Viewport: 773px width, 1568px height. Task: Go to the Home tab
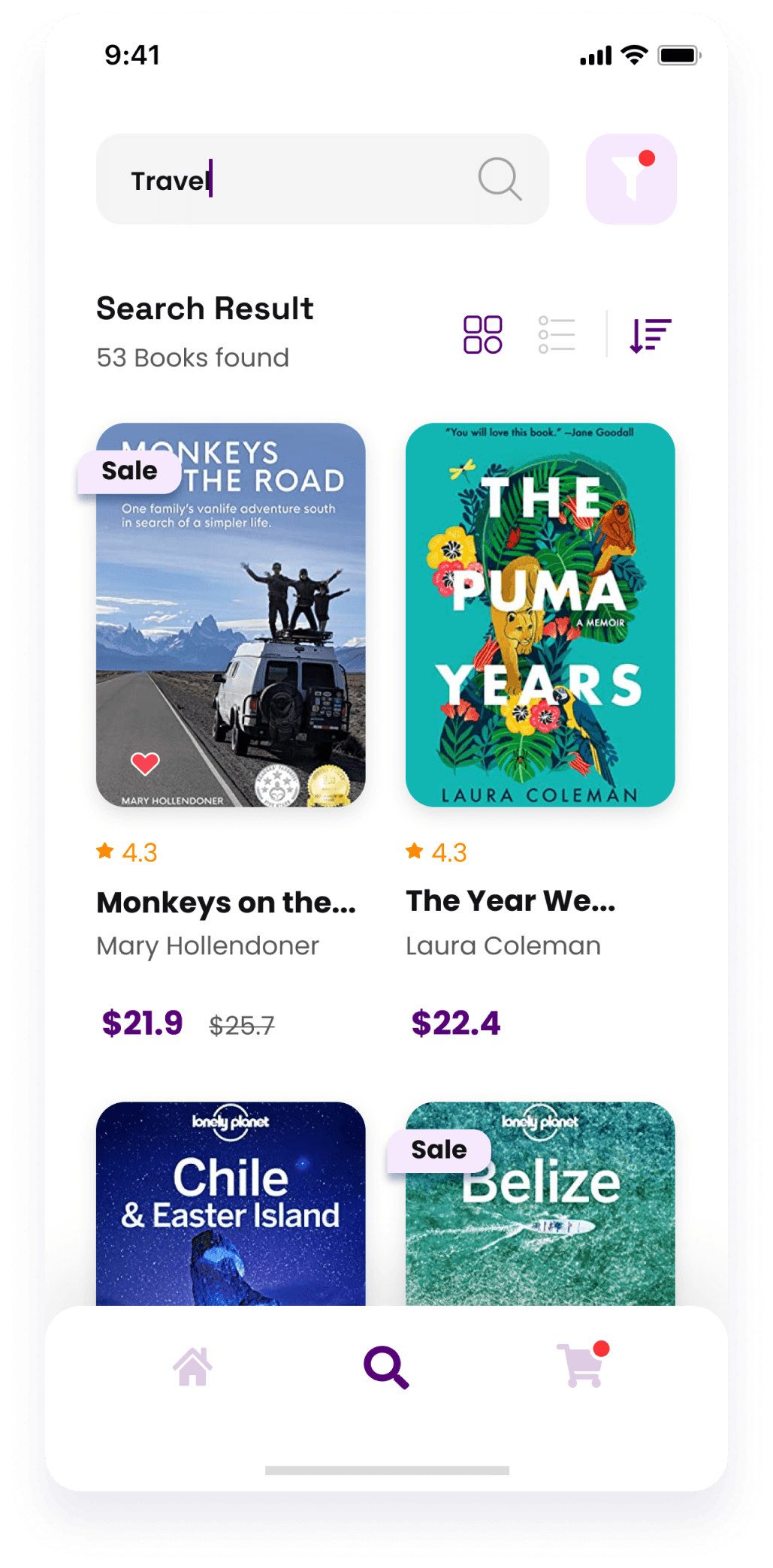(193, 1367)
